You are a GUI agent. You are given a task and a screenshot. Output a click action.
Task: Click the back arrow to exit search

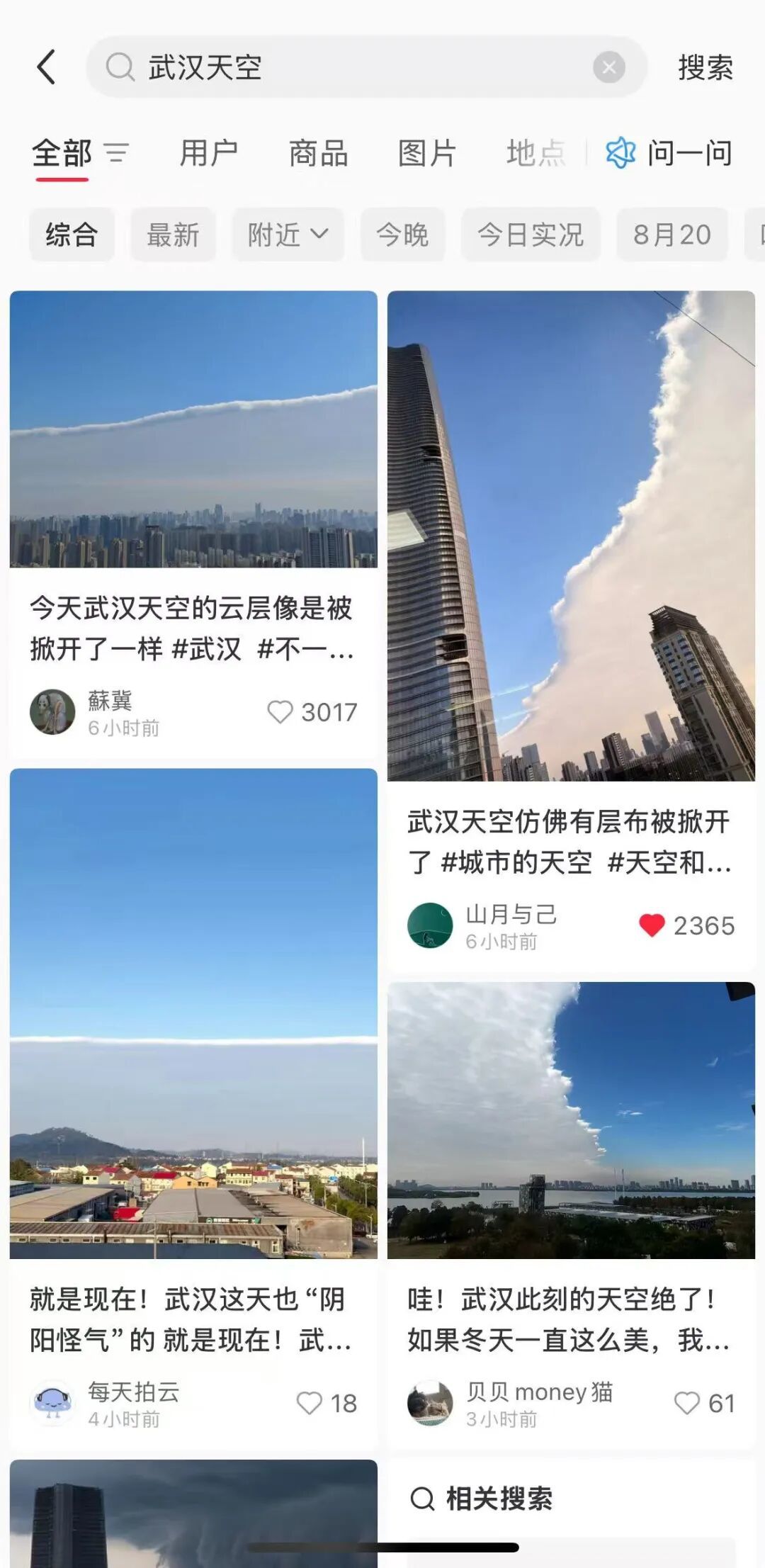pos(47,67)
